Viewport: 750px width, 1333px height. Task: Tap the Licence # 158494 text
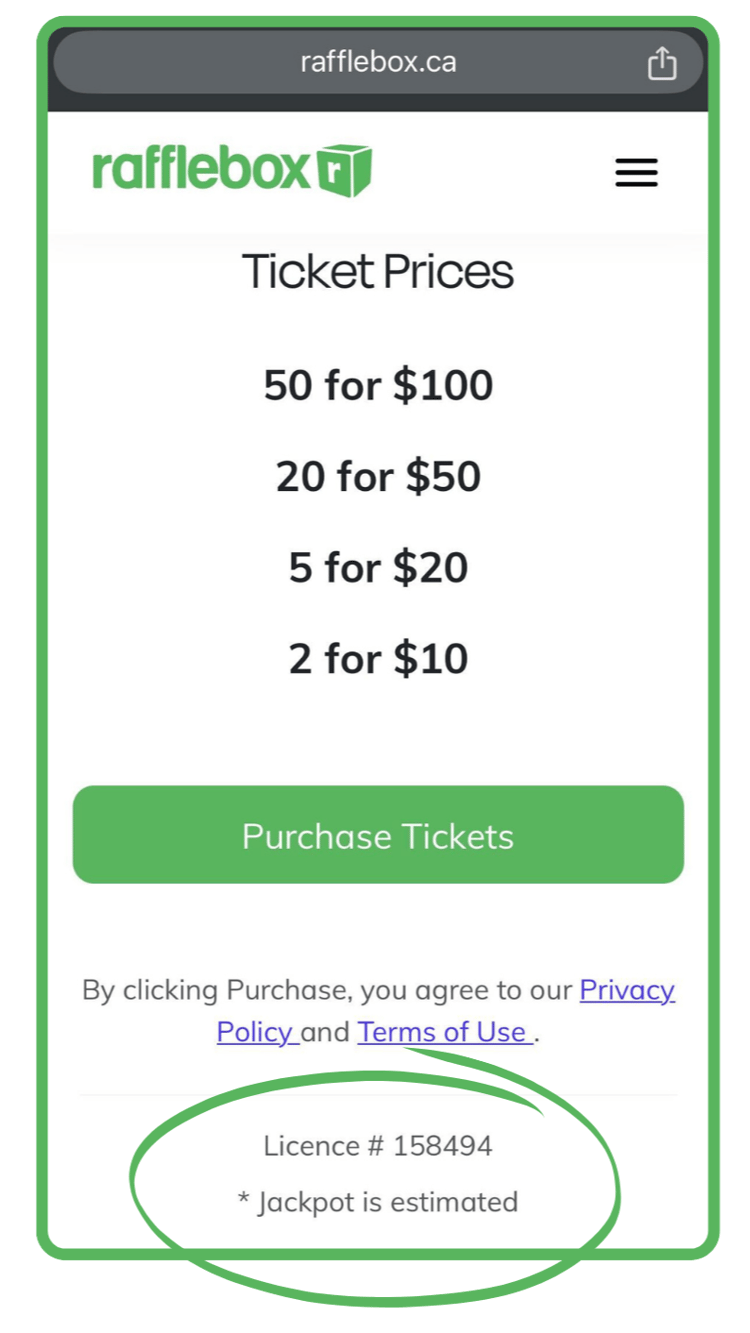tap(375, 1146)
